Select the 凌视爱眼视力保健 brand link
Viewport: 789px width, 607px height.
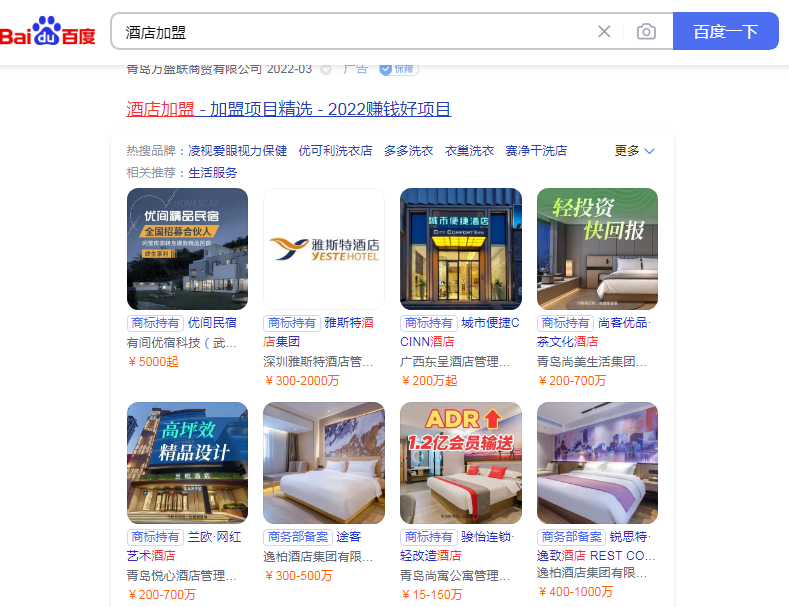pyautogui.click(x=237, y=151)
